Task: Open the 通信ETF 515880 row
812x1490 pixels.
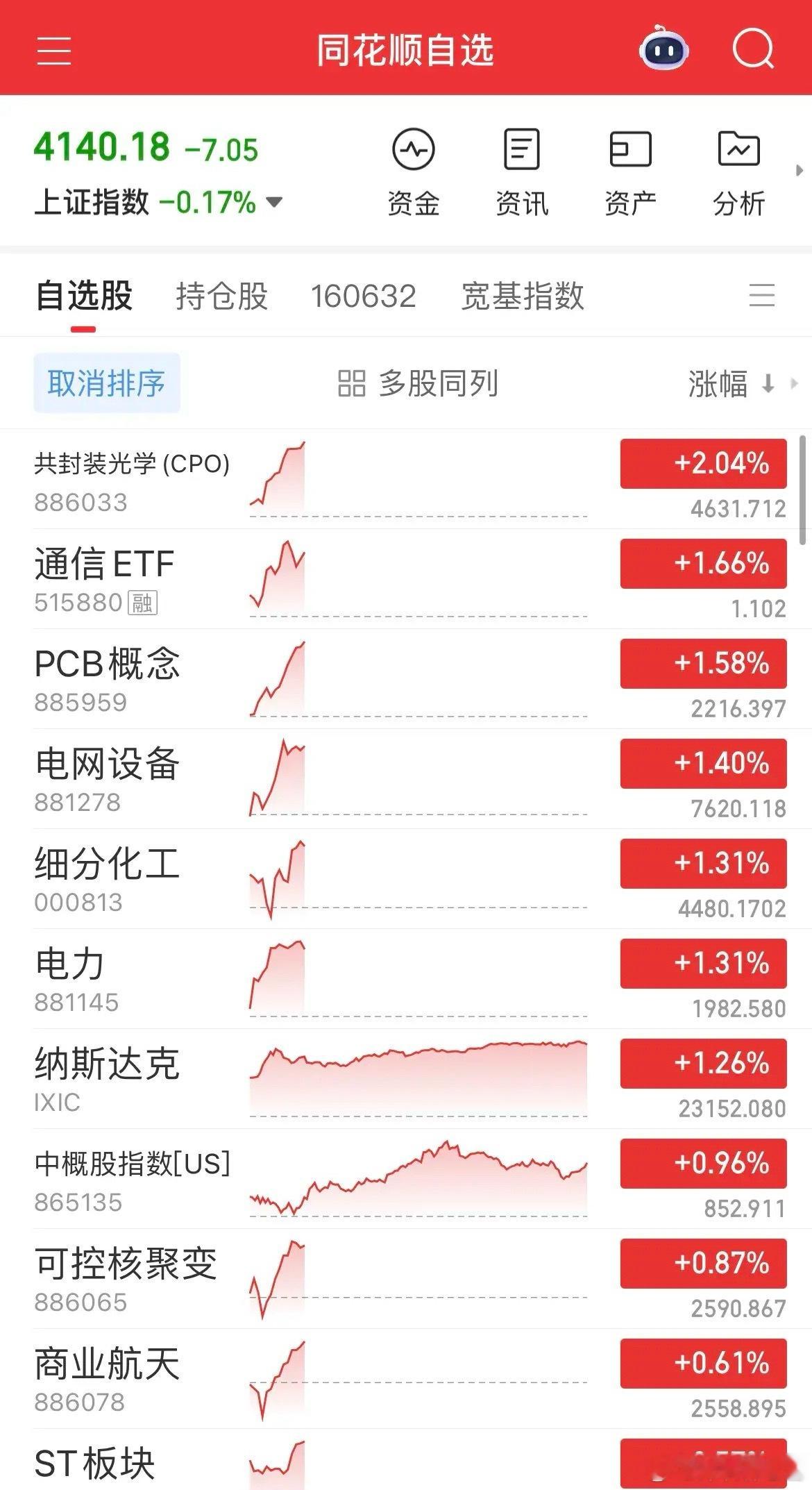Action: pos(409,580)
